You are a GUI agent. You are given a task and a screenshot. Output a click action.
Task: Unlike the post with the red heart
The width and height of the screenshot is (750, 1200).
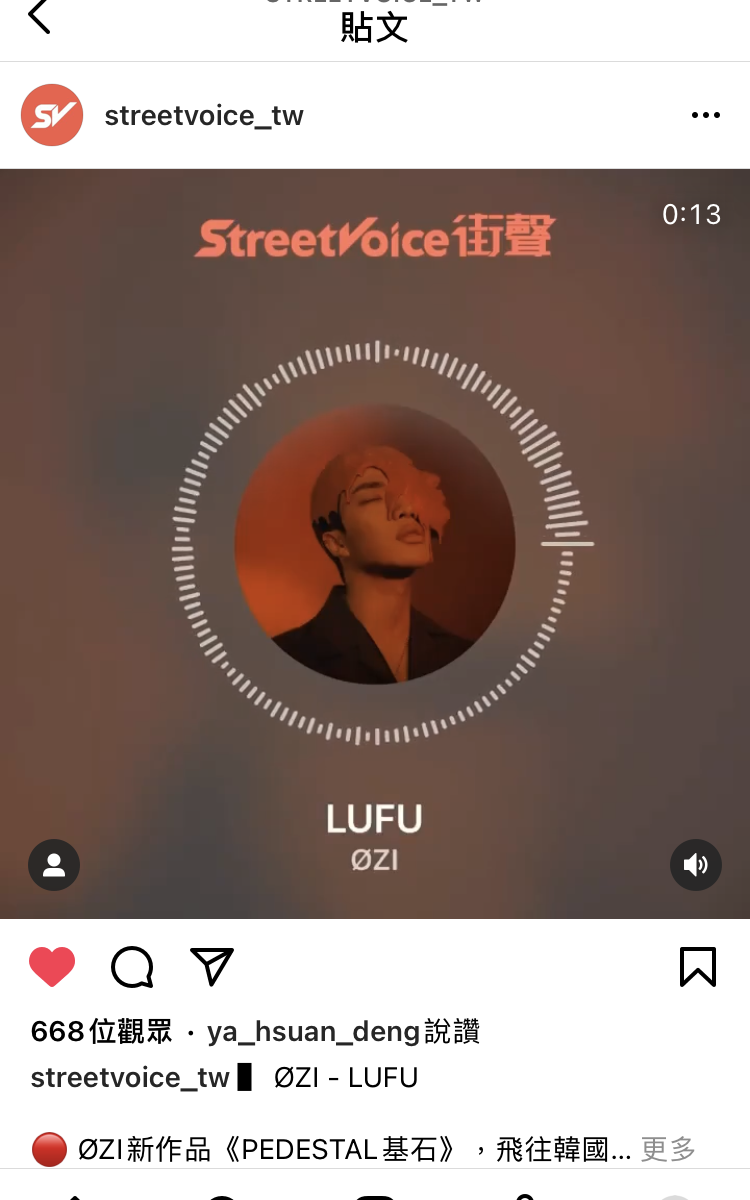[x=52, y=967]
